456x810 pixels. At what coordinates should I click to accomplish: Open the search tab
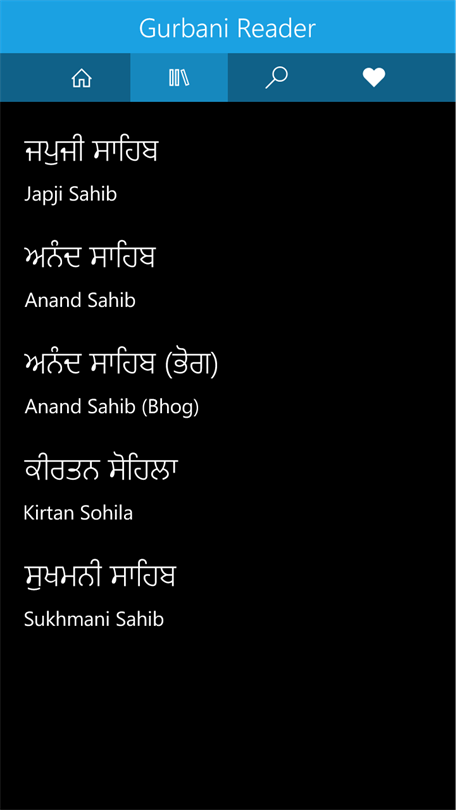tap(276, 78)
